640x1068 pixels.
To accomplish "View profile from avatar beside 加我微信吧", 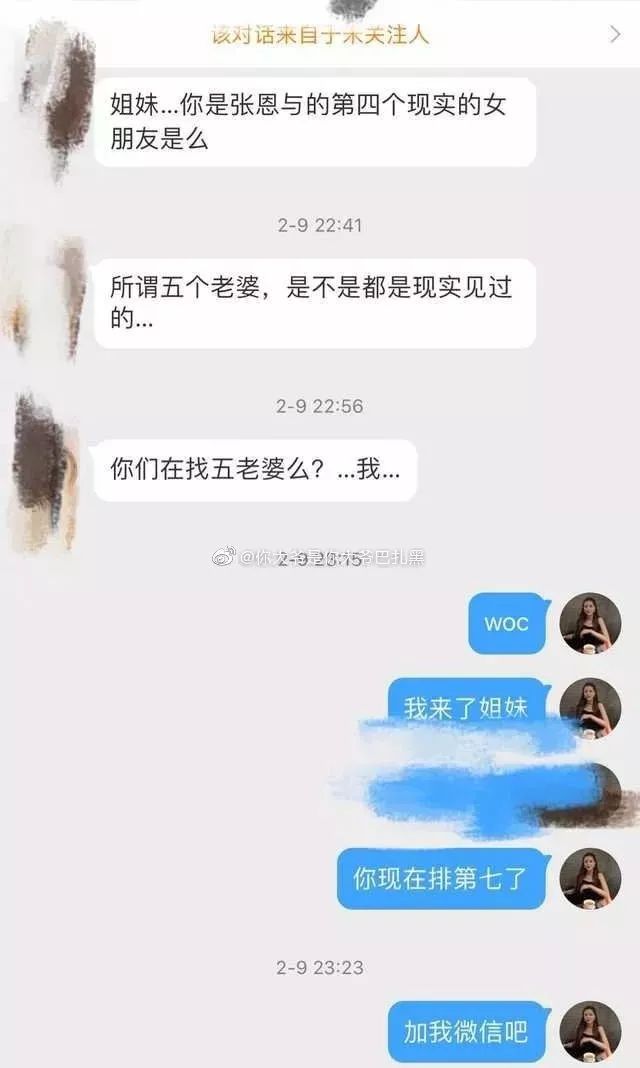I will (x=590, y=1032).
